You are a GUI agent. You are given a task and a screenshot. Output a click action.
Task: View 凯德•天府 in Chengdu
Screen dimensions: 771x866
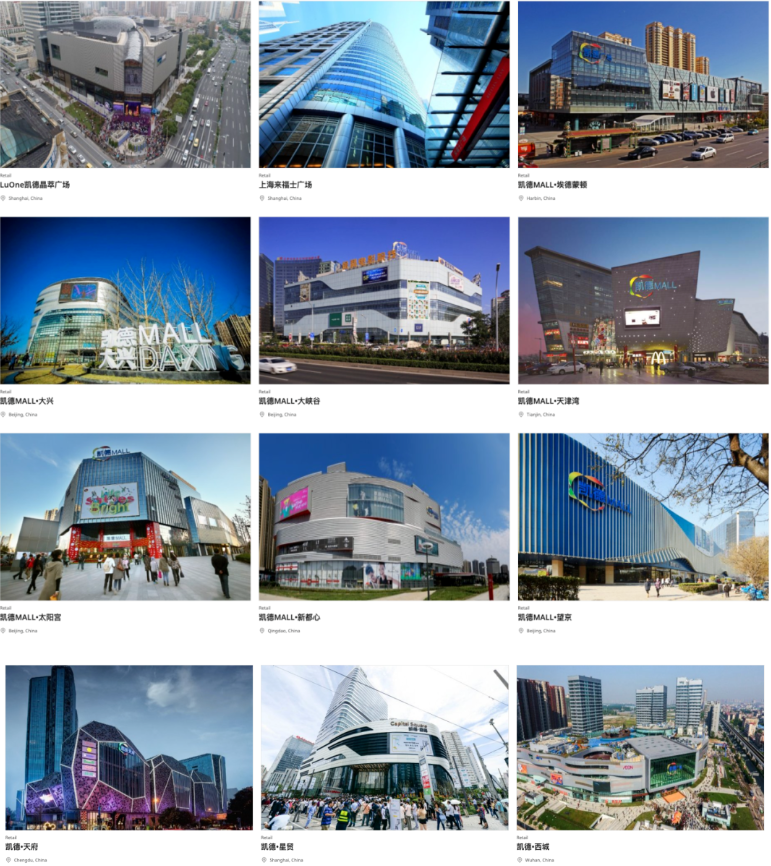[129, 747]
